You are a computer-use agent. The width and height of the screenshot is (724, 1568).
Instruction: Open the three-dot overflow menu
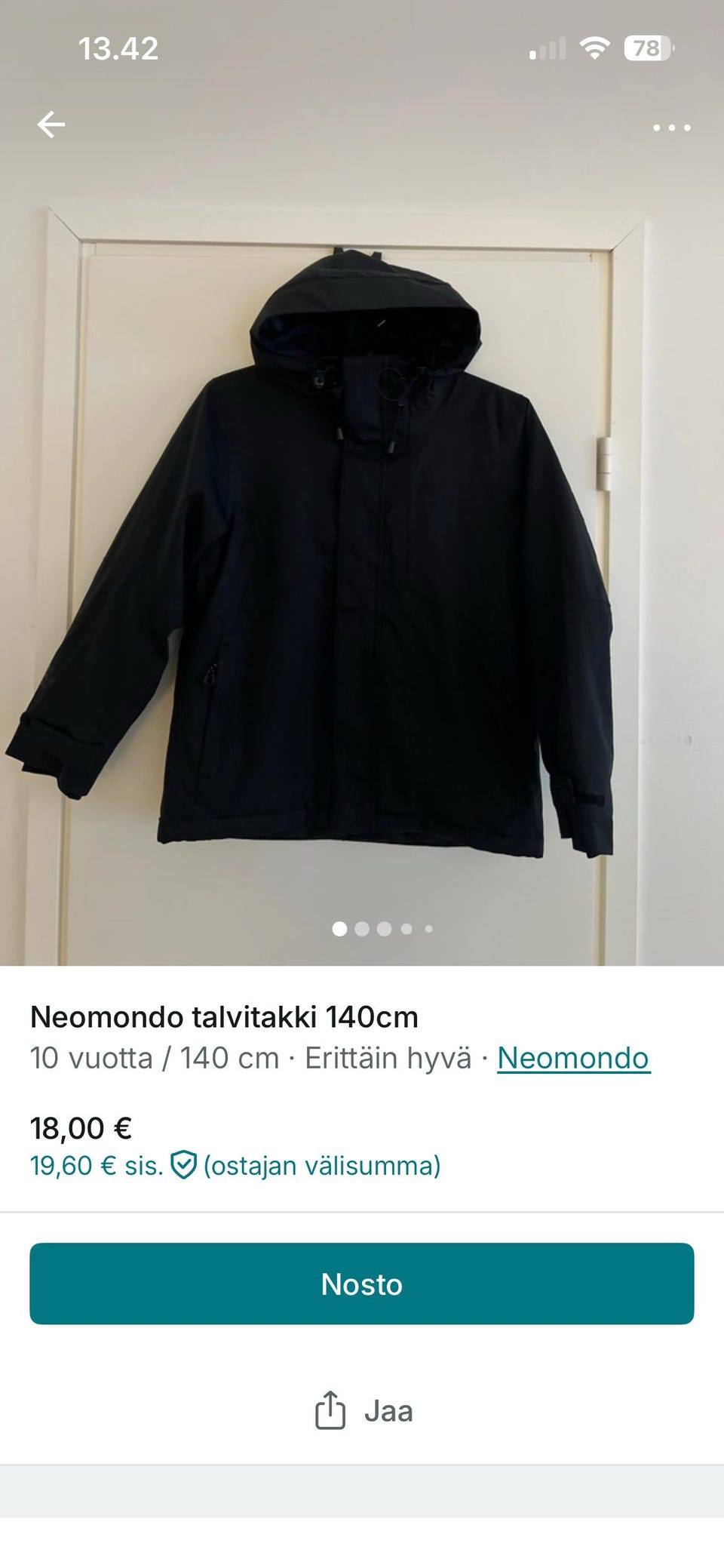[671, 128]
